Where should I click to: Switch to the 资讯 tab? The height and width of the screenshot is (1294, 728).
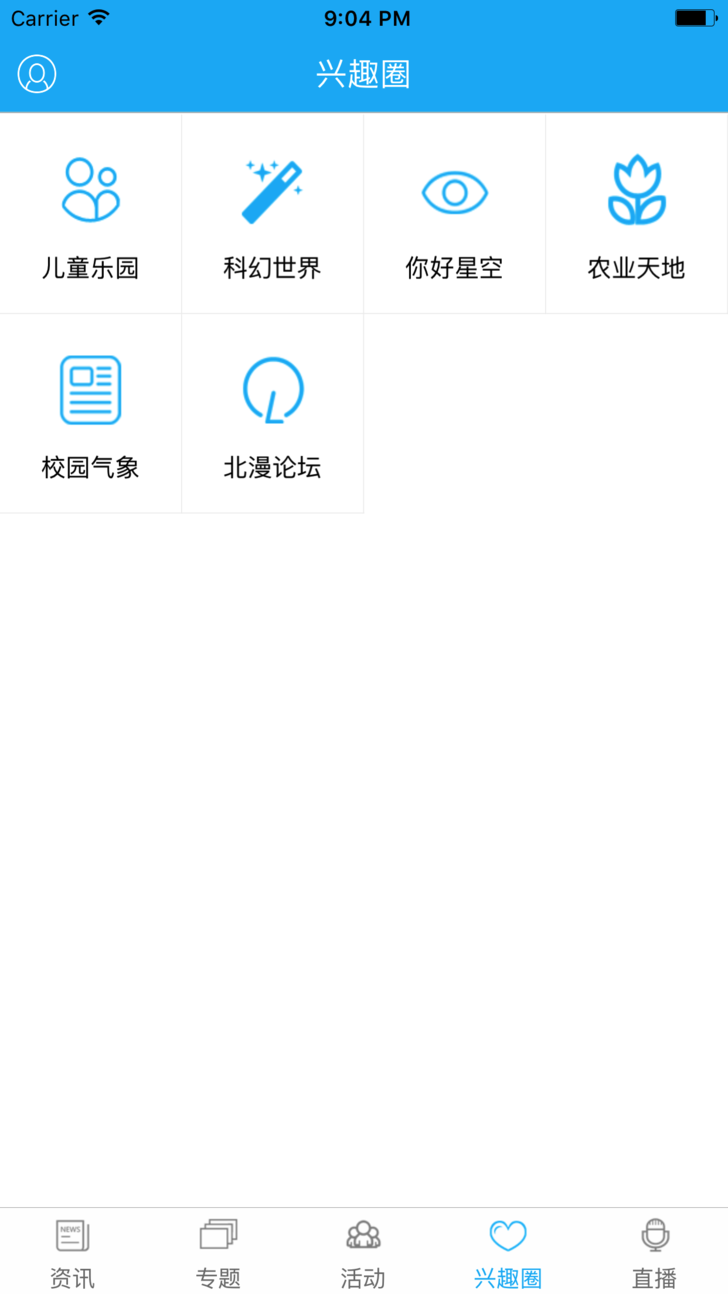point(73,1252)
